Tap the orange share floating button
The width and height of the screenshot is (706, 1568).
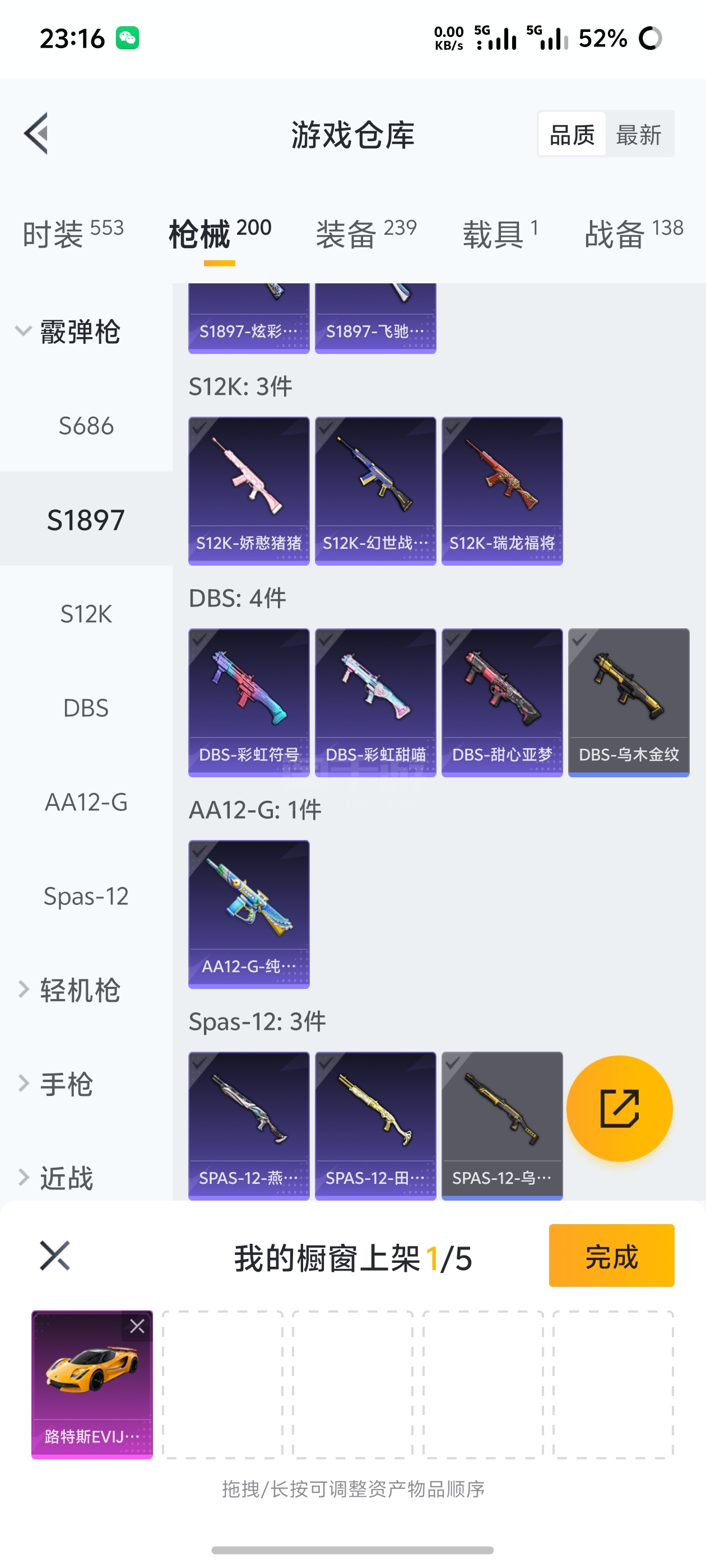620,1108
